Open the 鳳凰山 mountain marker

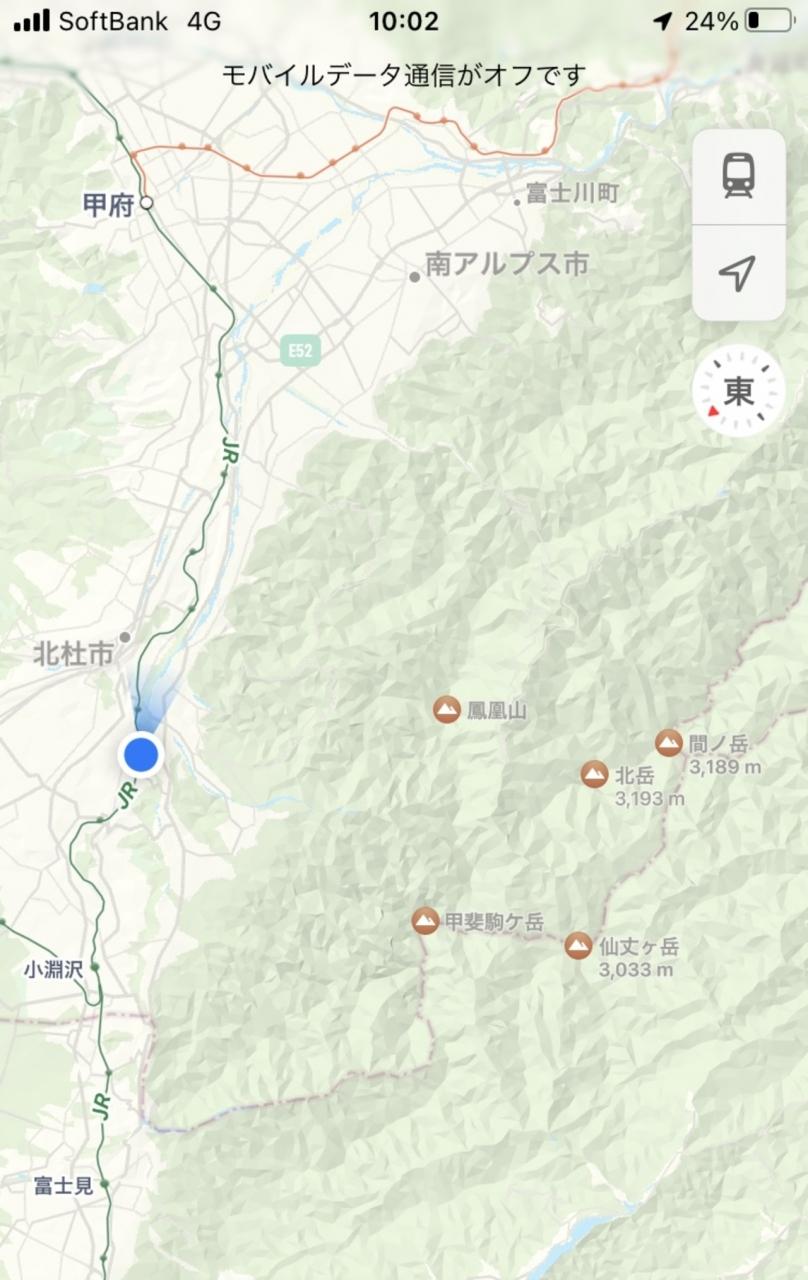click(447, 710)
